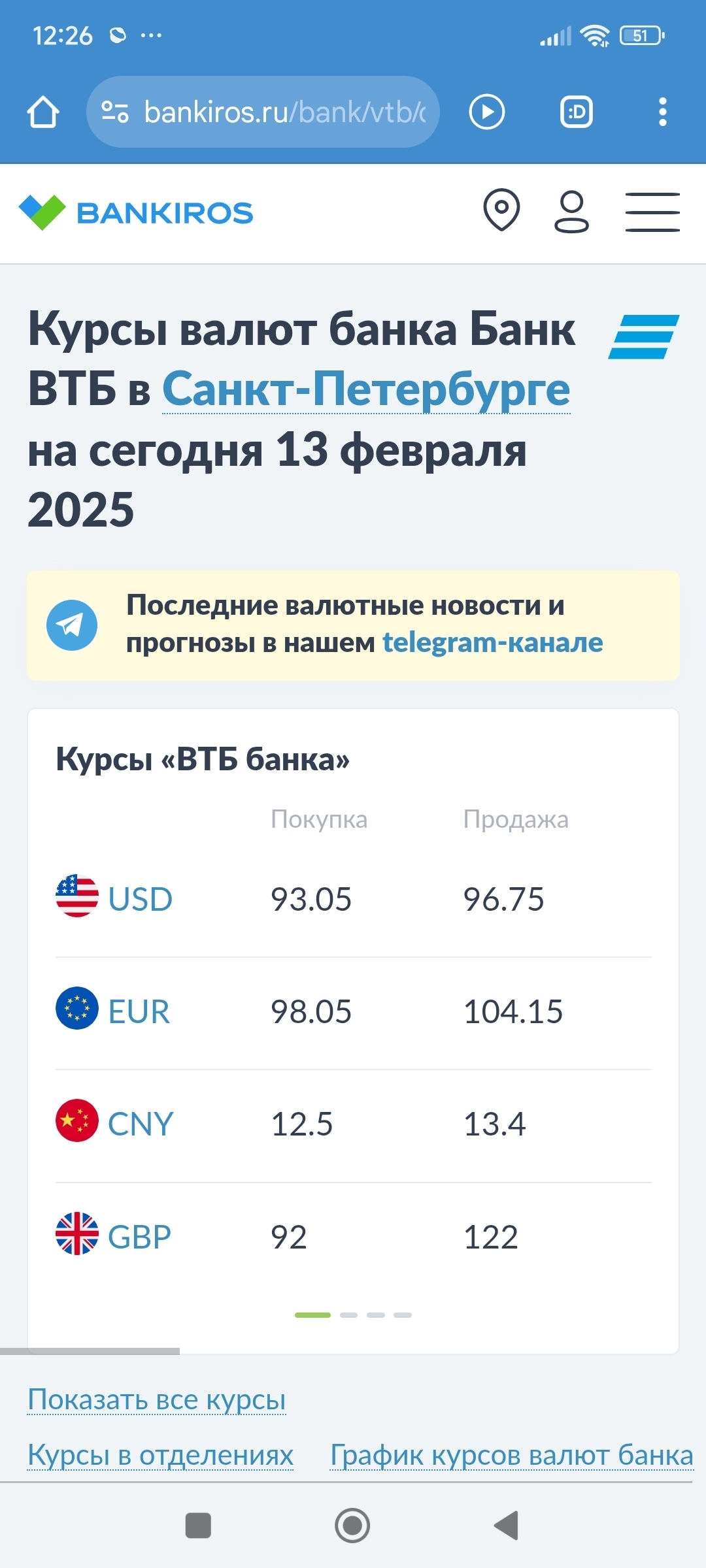
Task: Open the browser three-dot menu
Action: [x=662, y=112]
